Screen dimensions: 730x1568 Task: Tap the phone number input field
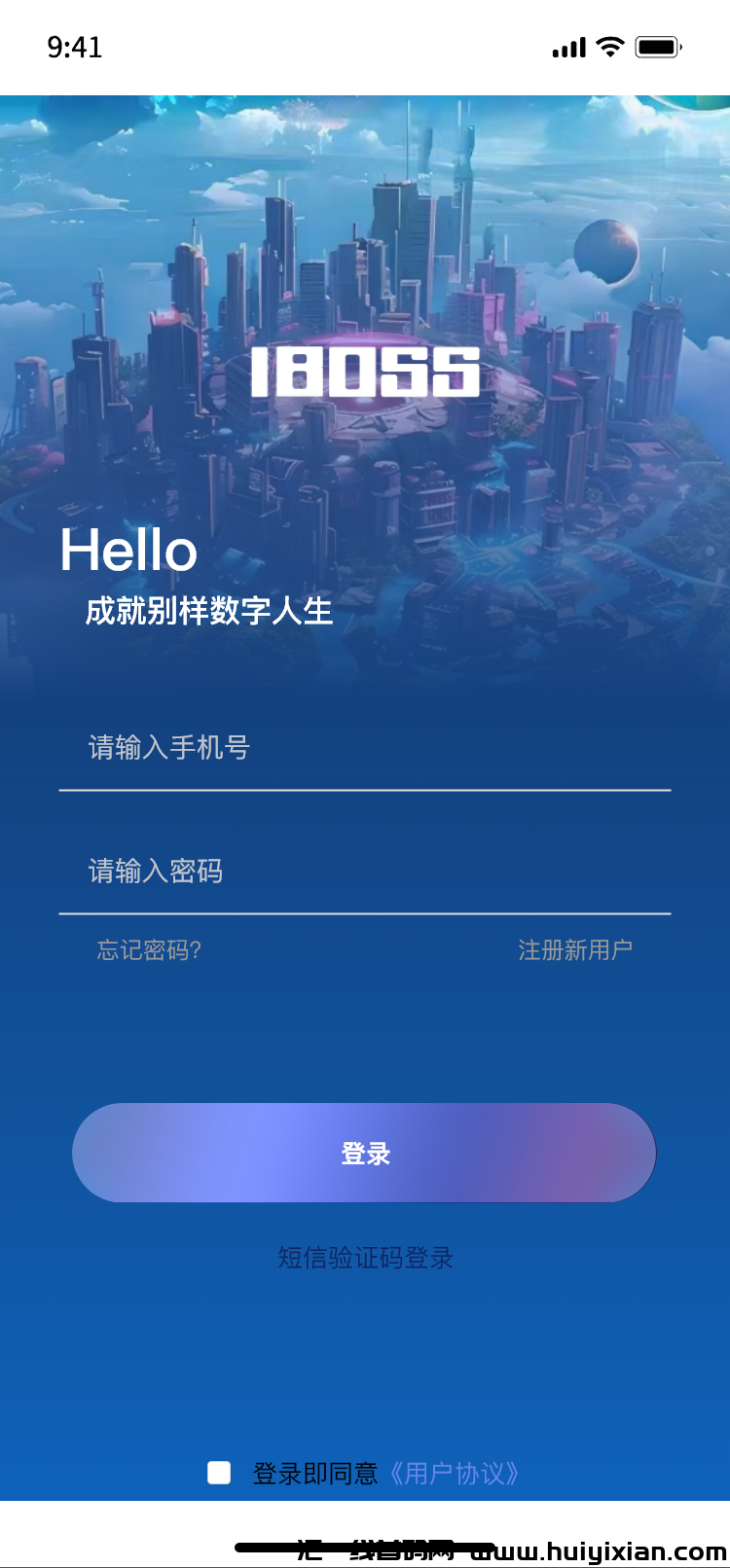click(365, 747)
